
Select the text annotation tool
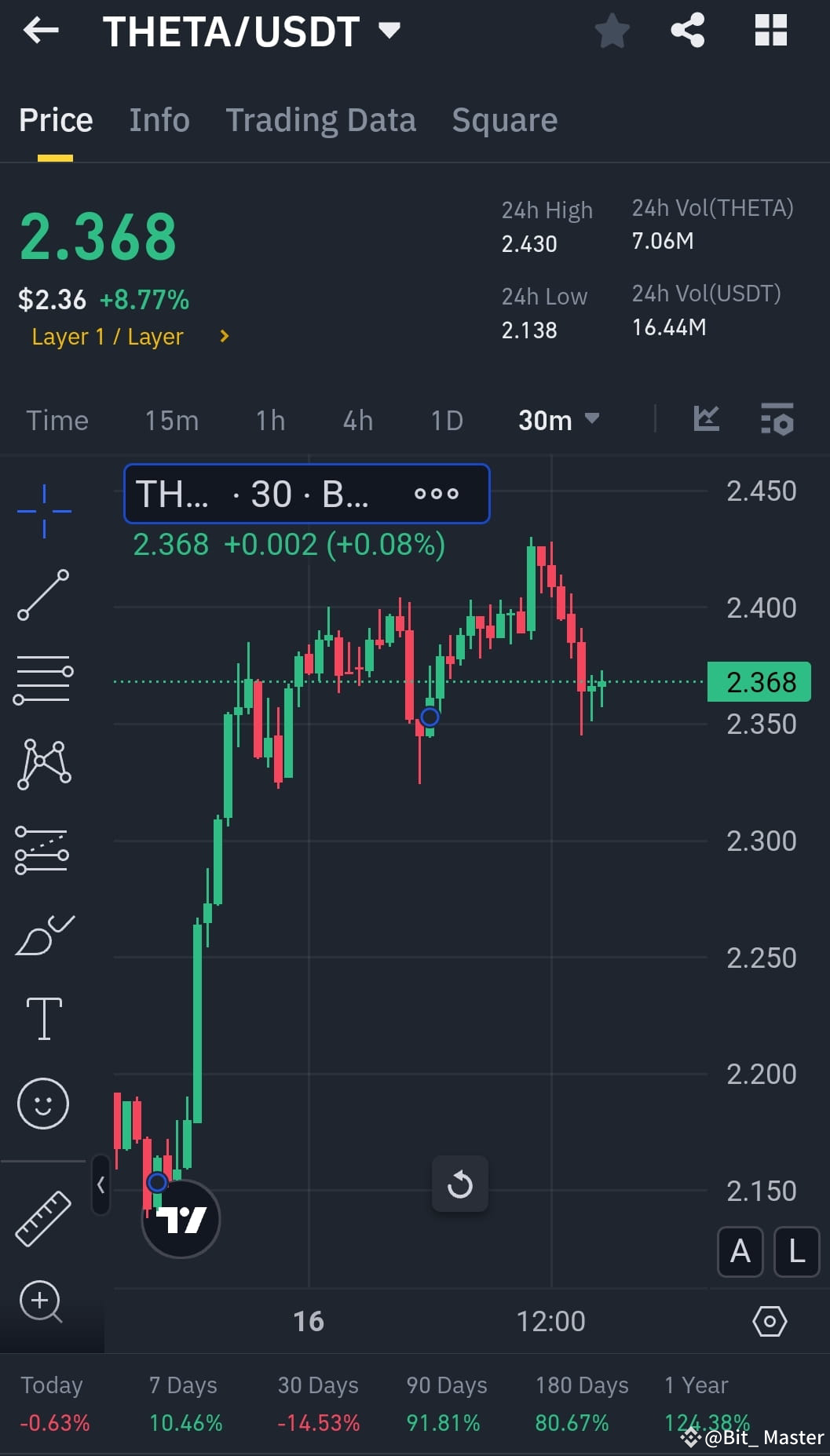tap(43, 1016)
